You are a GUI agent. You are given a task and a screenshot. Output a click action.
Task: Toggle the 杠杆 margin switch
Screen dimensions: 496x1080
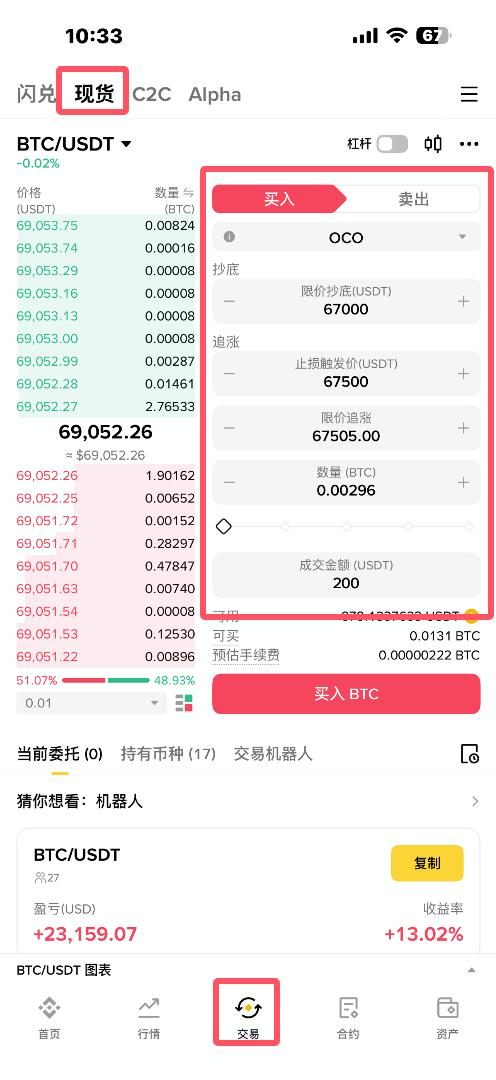392,144
